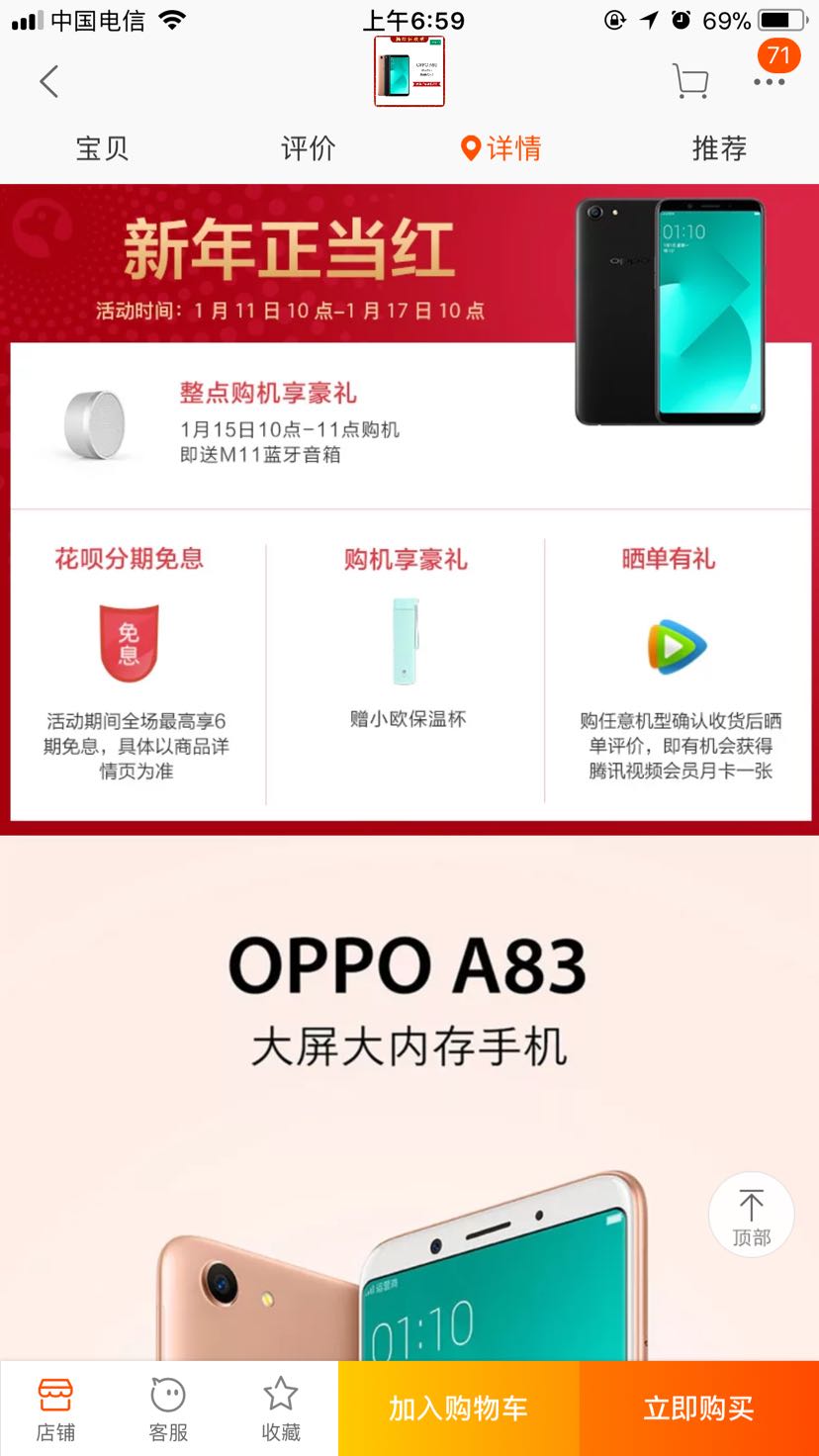Switch to the 评价 reviews tab

click(307, 148)
